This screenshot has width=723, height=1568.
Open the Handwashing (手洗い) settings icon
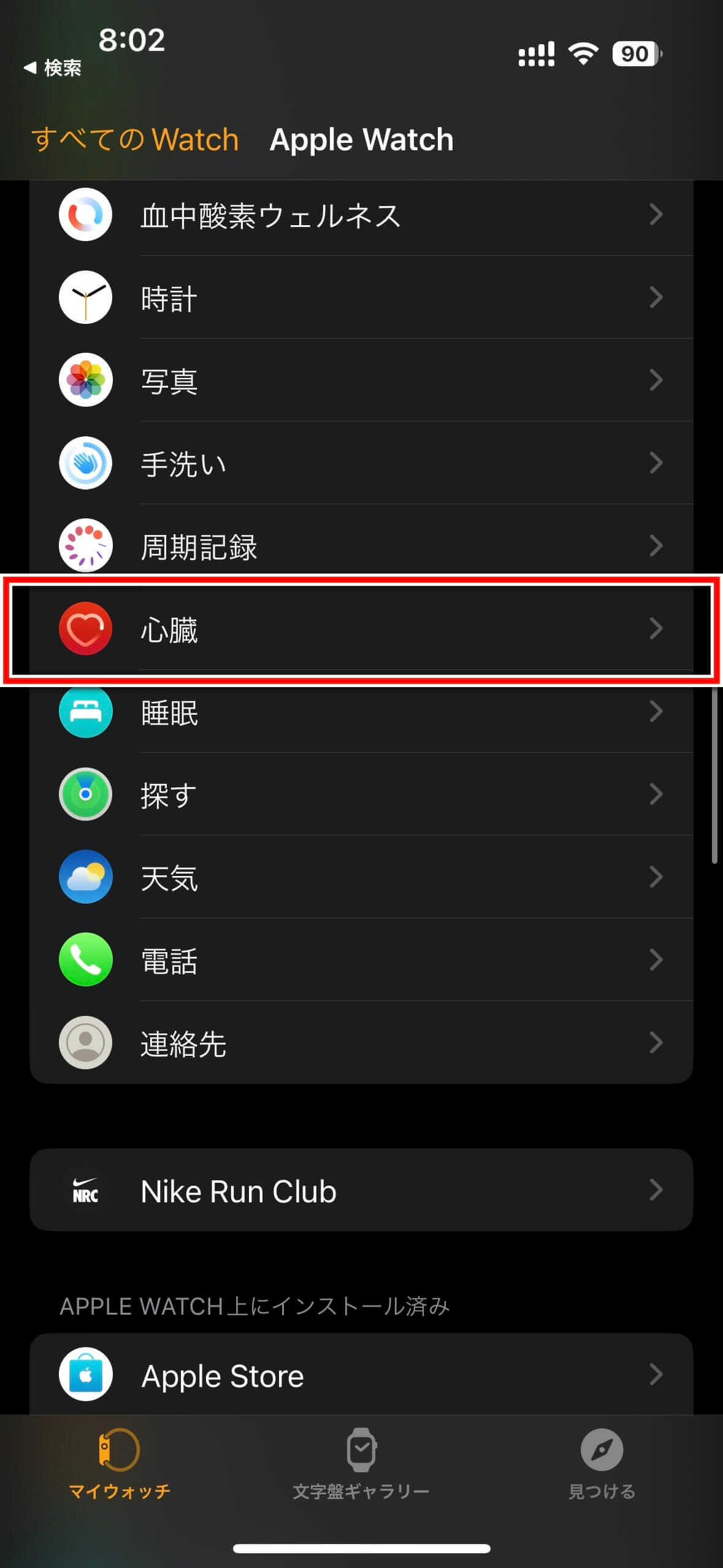tap(85, 463)
